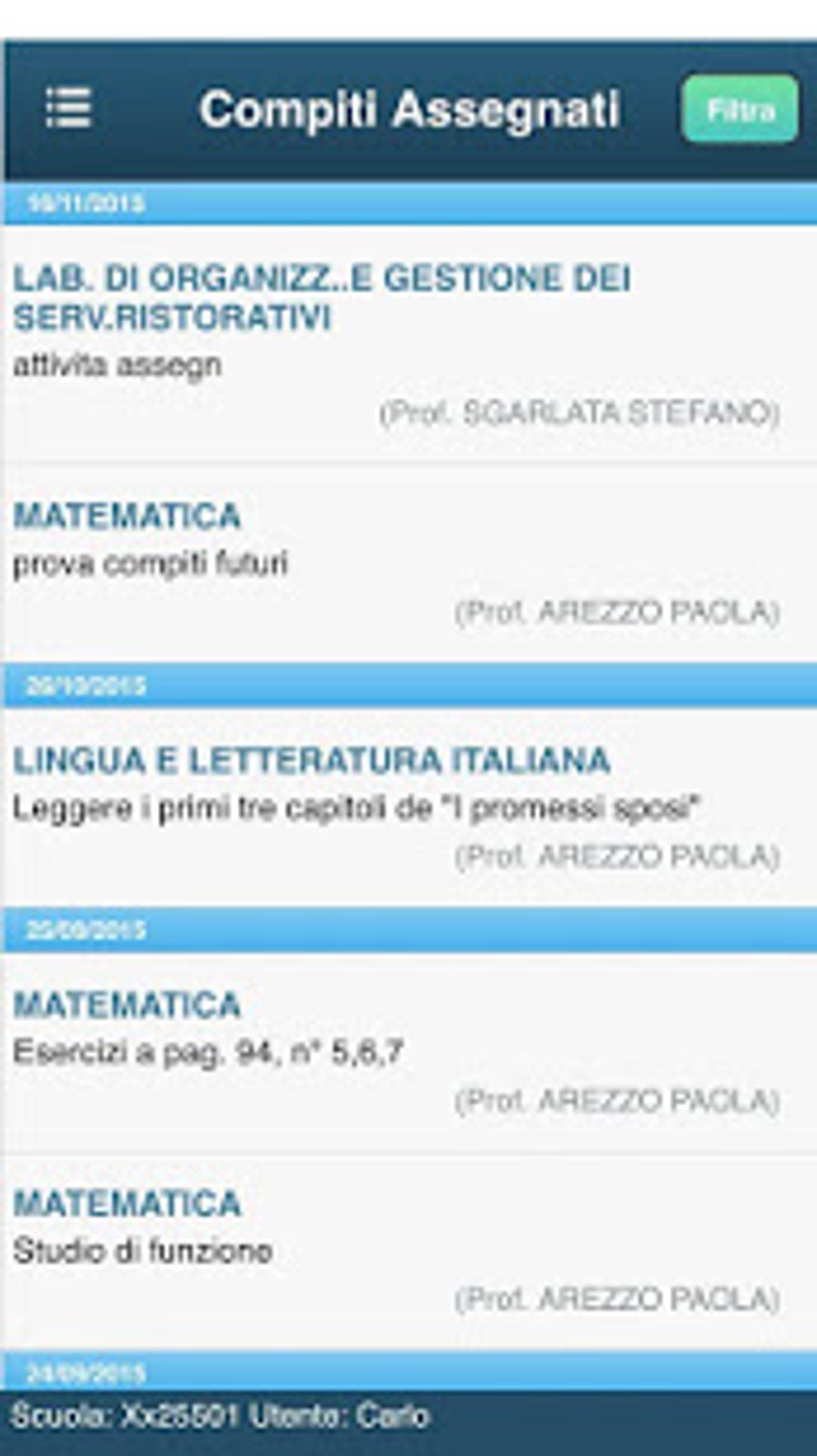Open the navigation menu icon
This screenshot has width=817, height=1456.
68,108
